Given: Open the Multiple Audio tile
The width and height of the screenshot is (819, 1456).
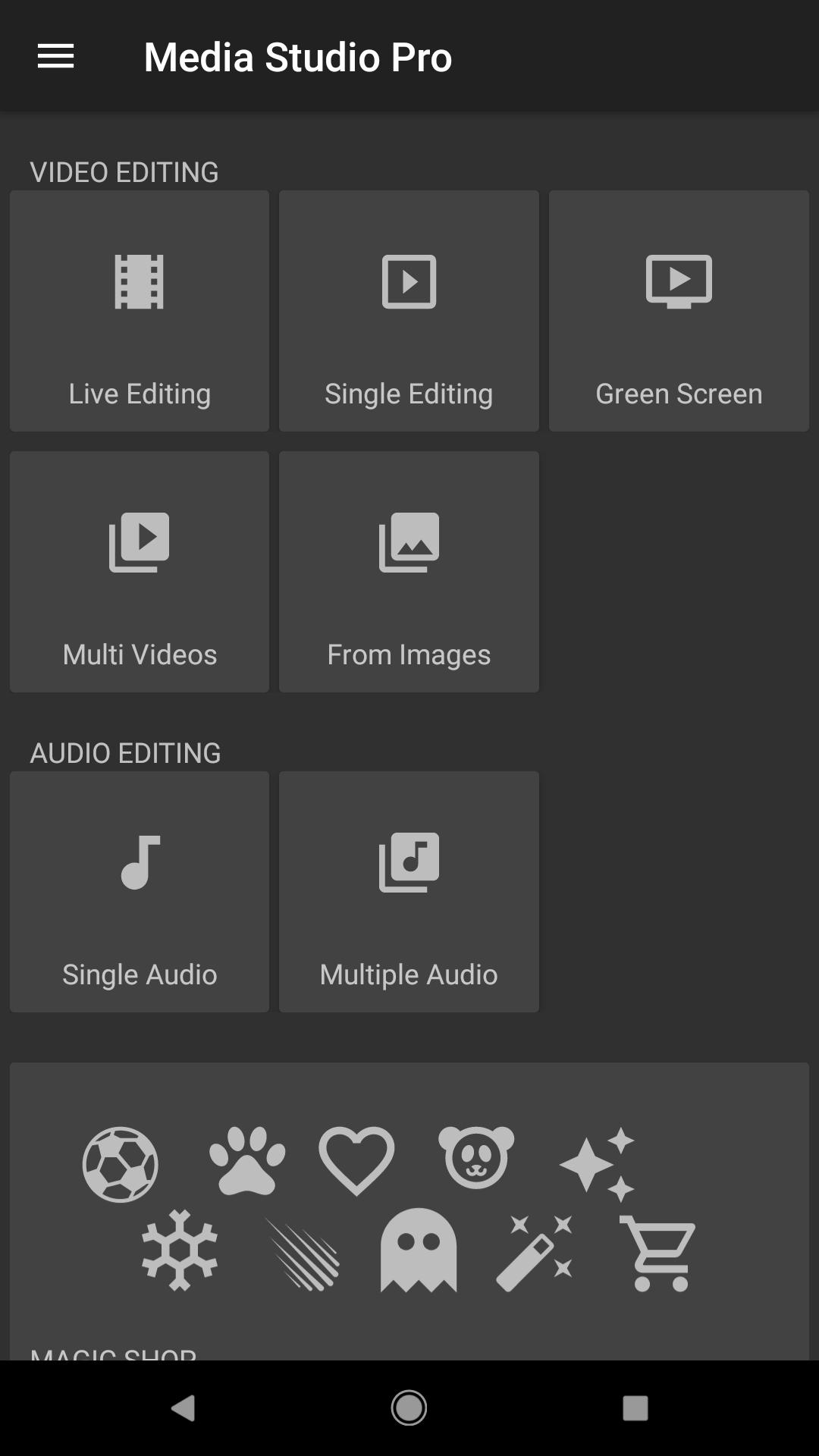Looking at the screenshot, I should point(409,892).
